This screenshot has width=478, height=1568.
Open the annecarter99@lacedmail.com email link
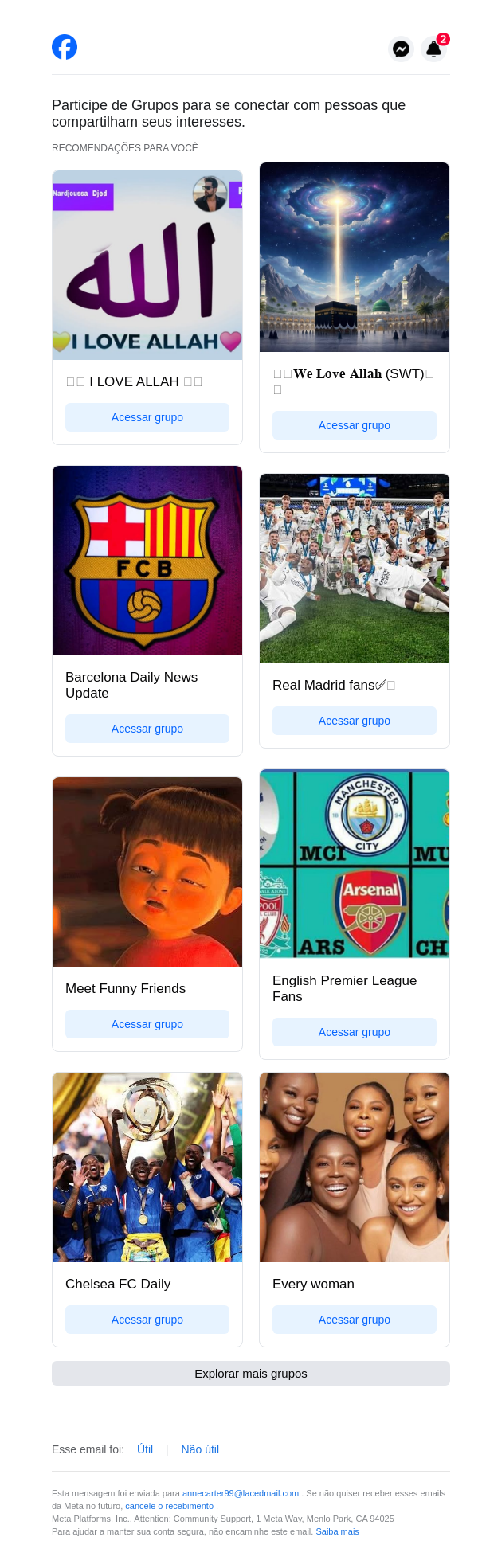241,1493
